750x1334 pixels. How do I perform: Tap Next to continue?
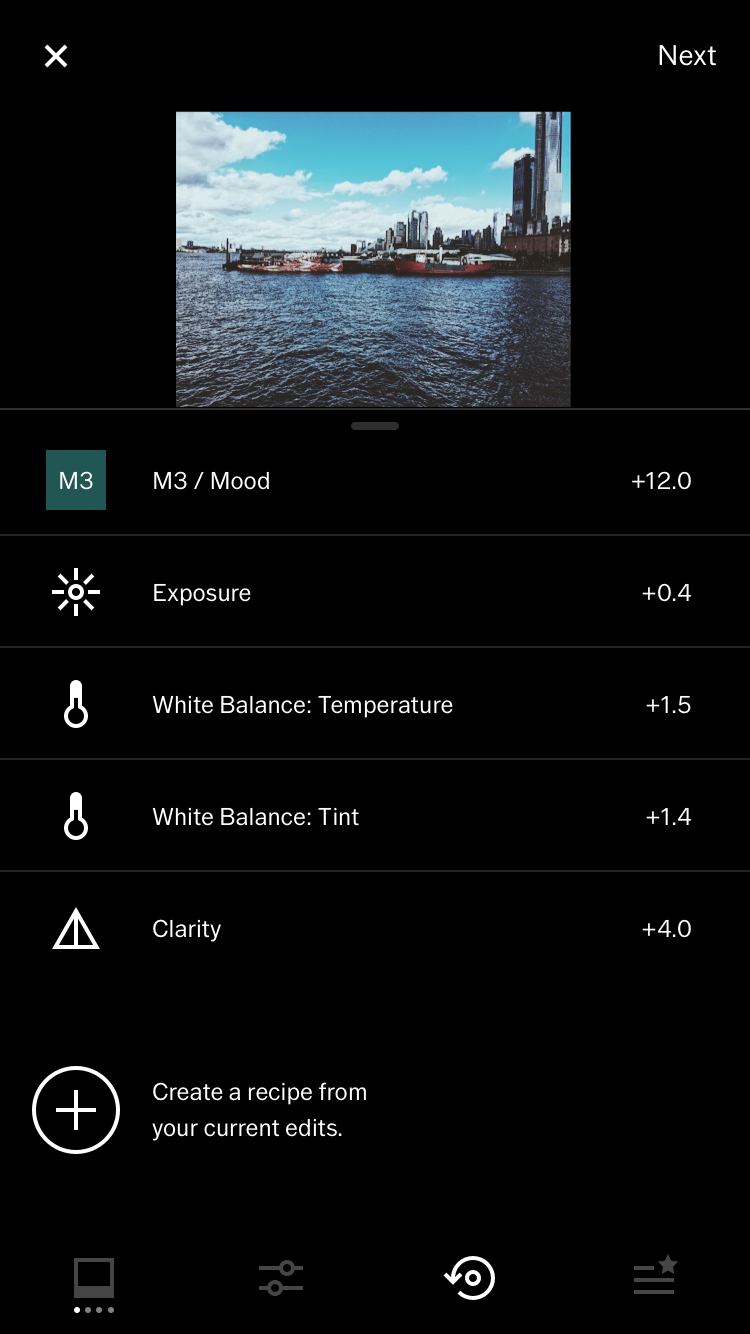687,56
